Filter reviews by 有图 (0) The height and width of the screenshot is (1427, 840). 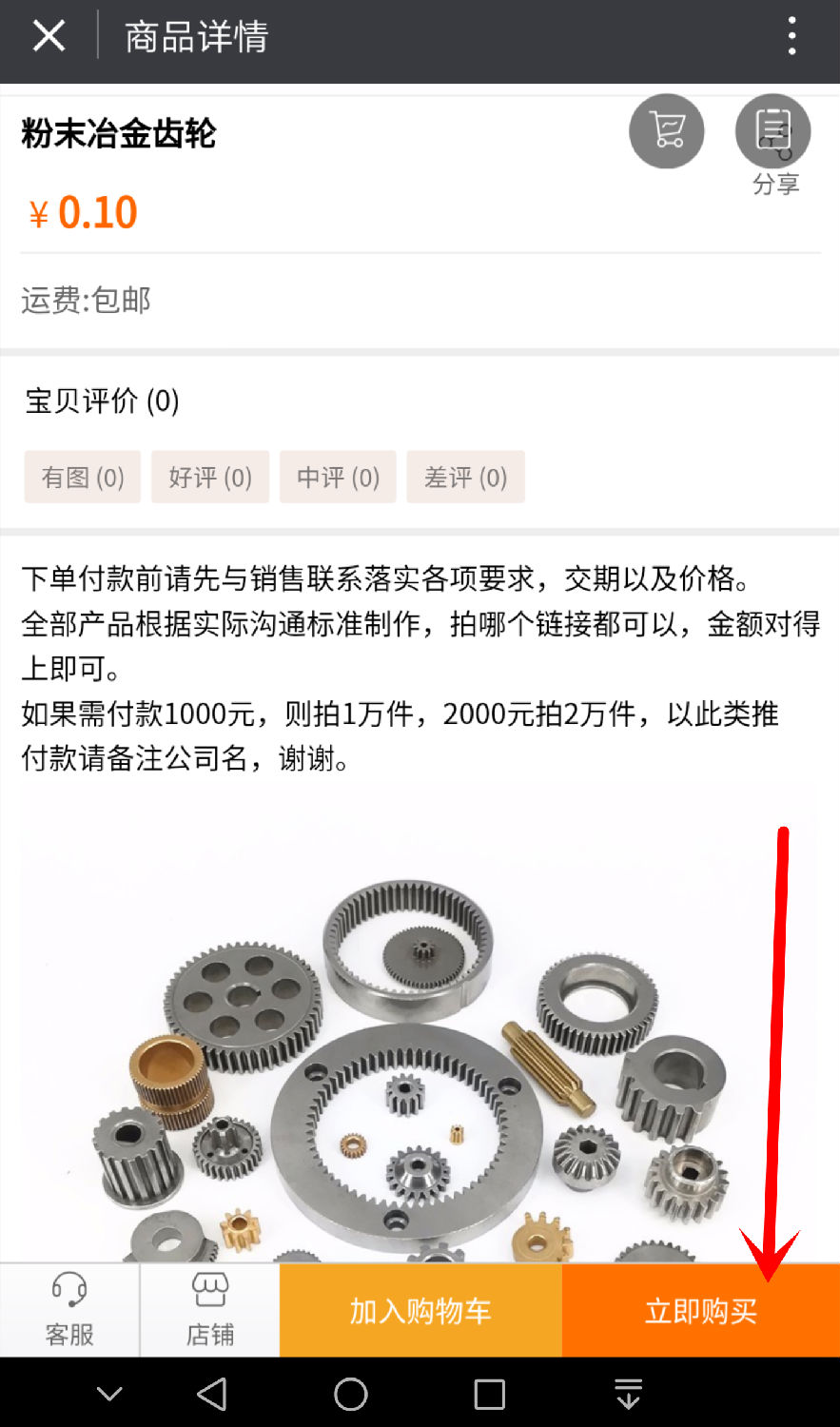pyautogui.click(x=83, y=477)
